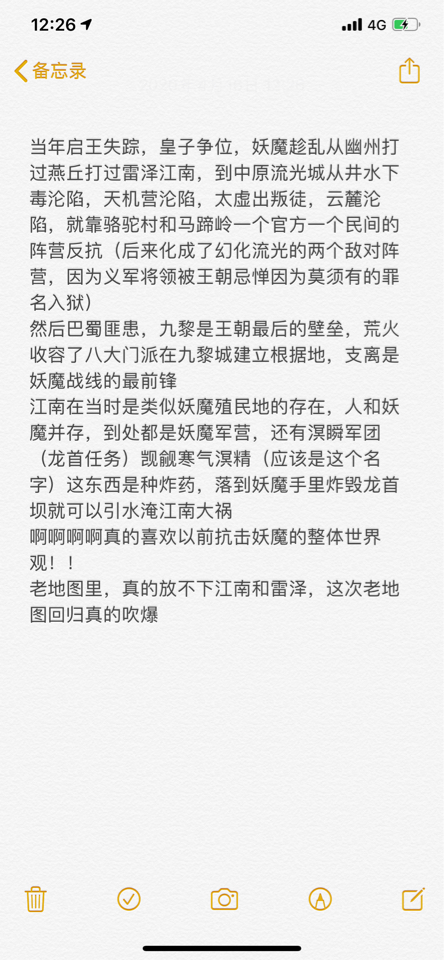
Task: Share this note
Action: [x=409, y=70]
